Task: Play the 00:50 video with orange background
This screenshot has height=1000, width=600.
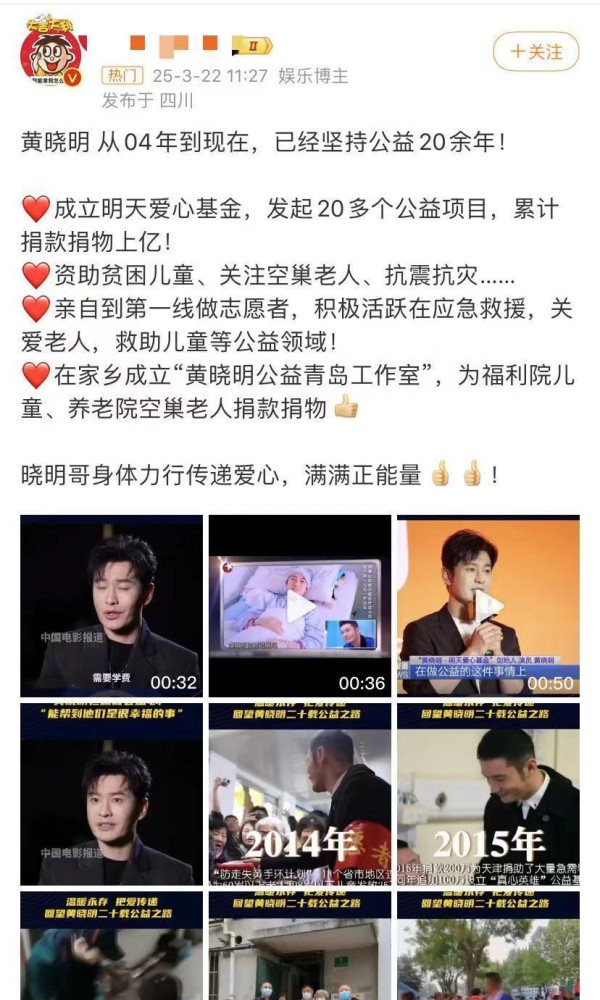Action: (x=488, y=606)
